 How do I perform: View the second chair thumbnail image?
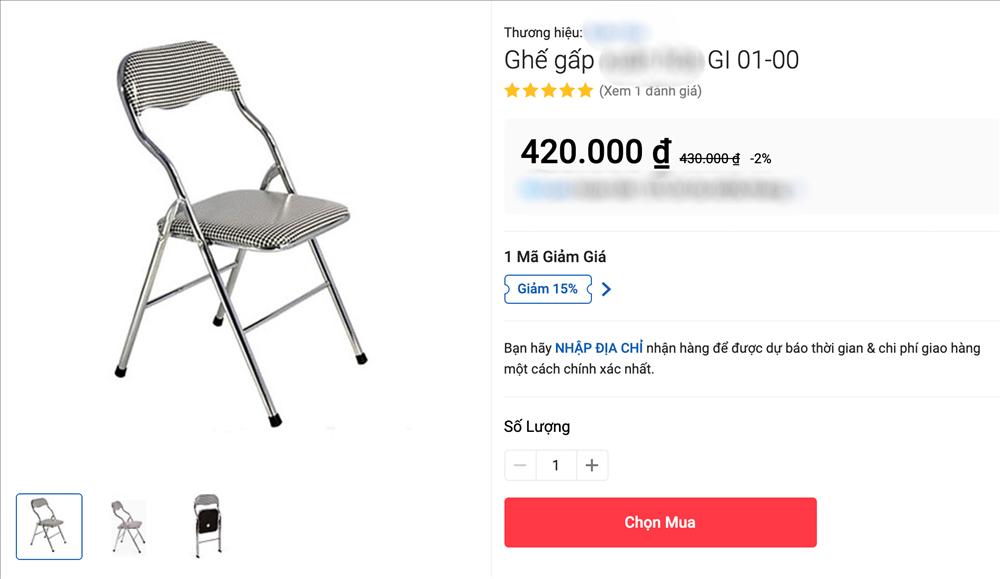click(x=128, y=526)
